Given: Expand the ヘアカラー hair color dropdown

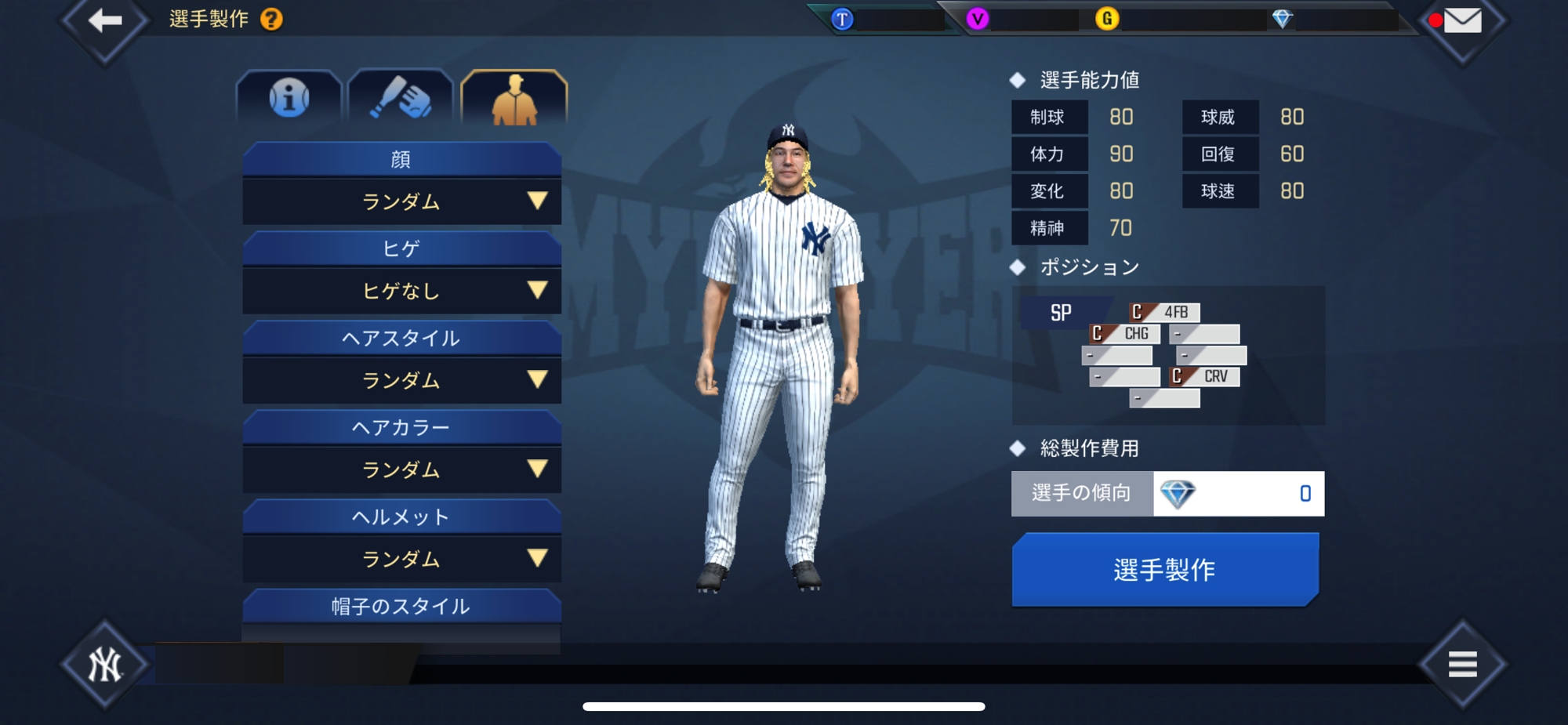Looking at the screenshot, I should pyautogui.click(x=401, y=470).
